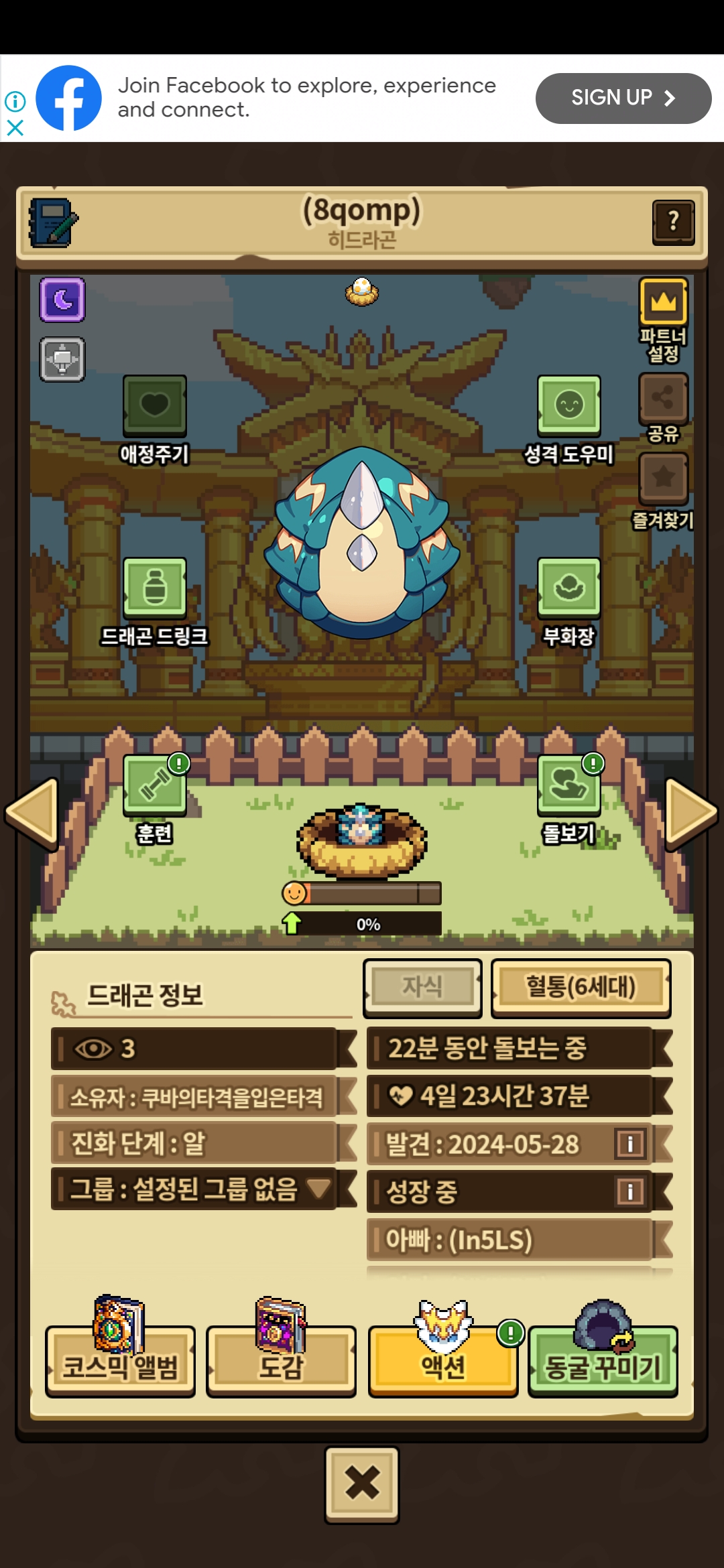The height and width of the screenshot is (1568, 724).
Task: Open the notebook edit icon
Action: click(53, 223)
